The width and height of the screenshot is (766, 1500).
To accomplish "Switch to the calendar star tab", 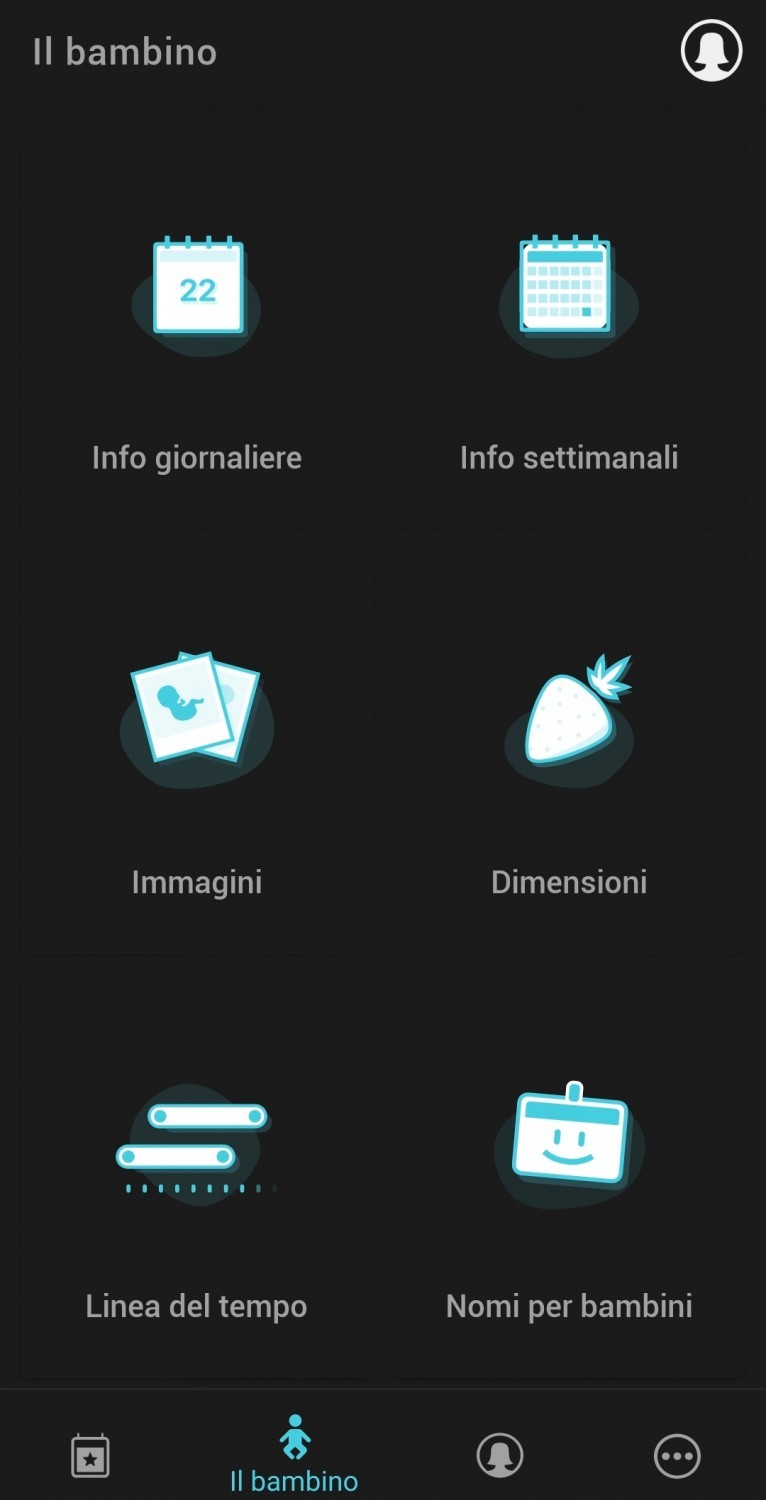I will [90, 1455].
